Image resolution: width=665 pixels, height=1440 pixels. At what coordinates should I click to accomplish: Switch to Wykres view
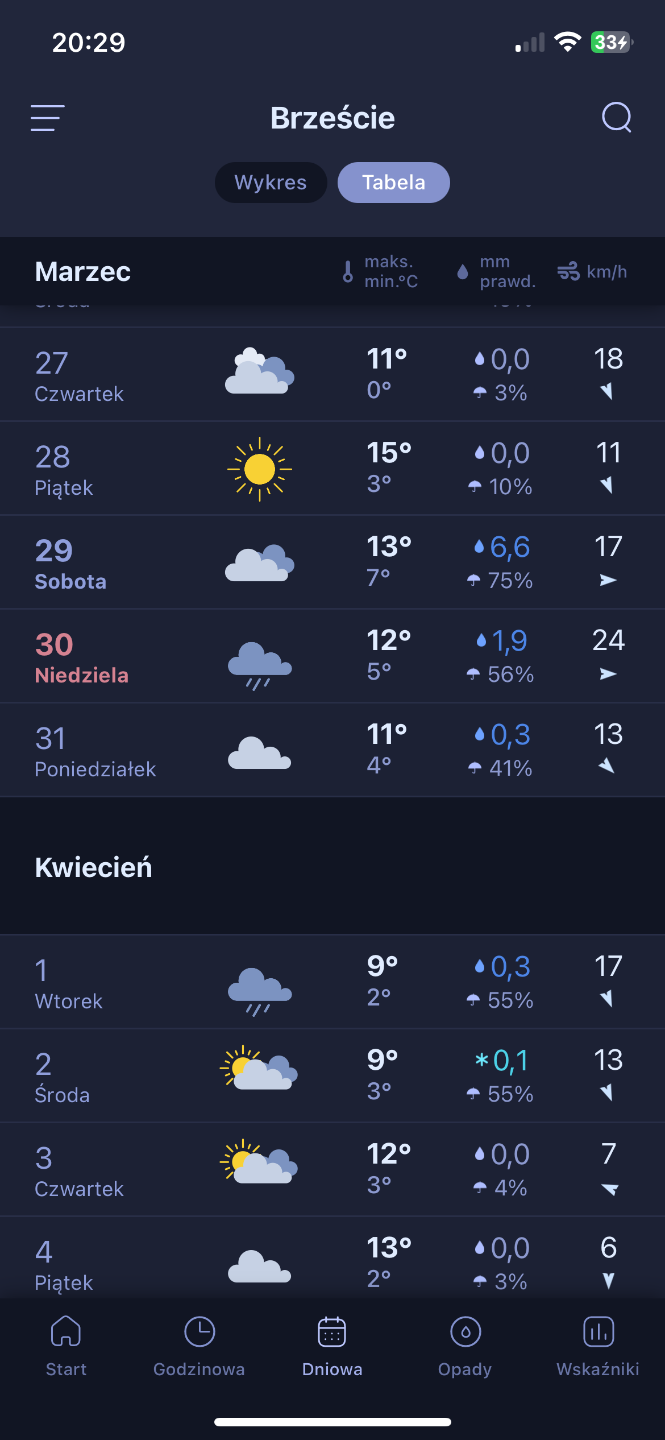[270, 183]
